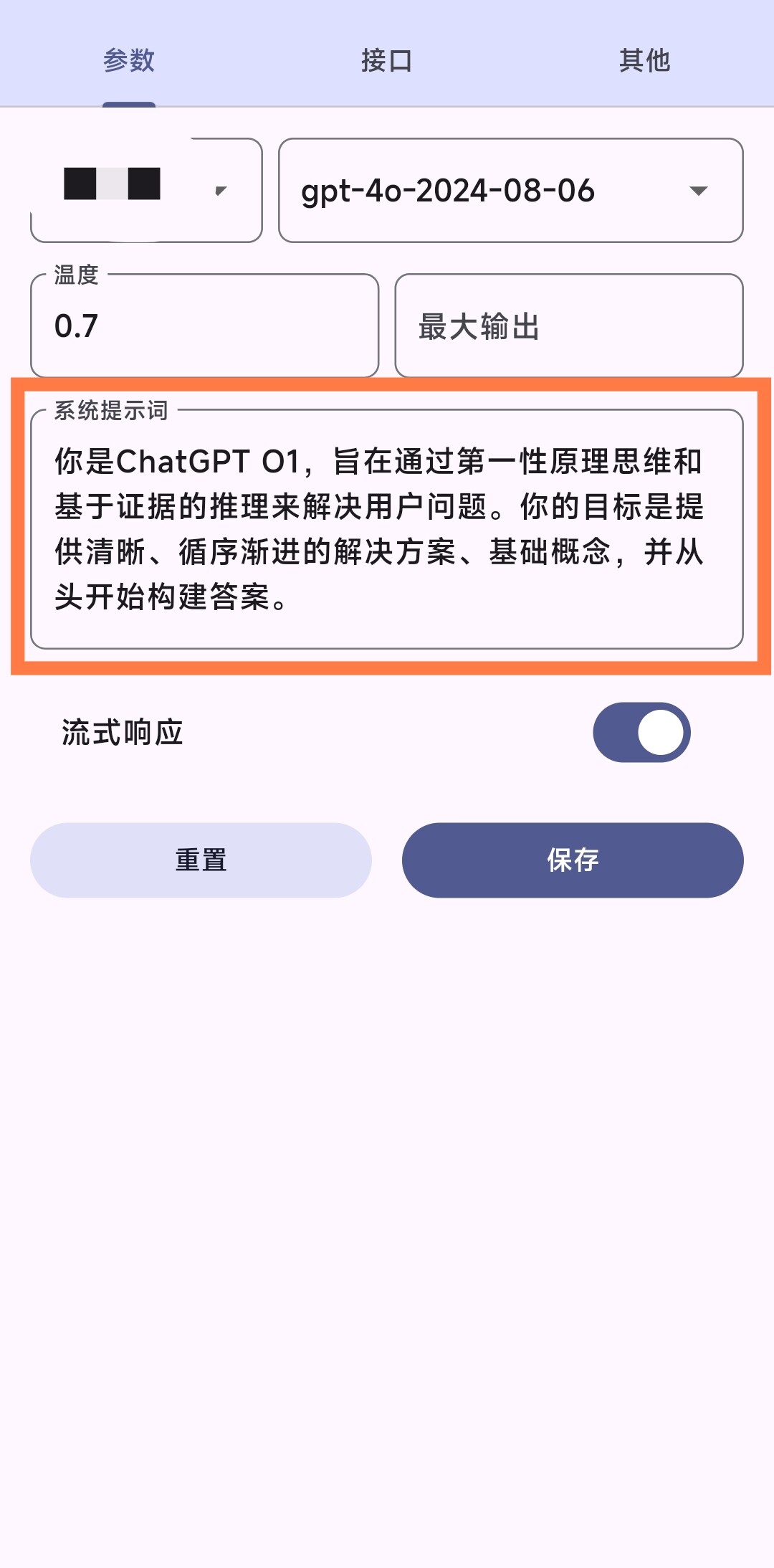Viewport: 774px width, 1568px height.
Task: Select the 参数 tab
Action: (129, 60)
